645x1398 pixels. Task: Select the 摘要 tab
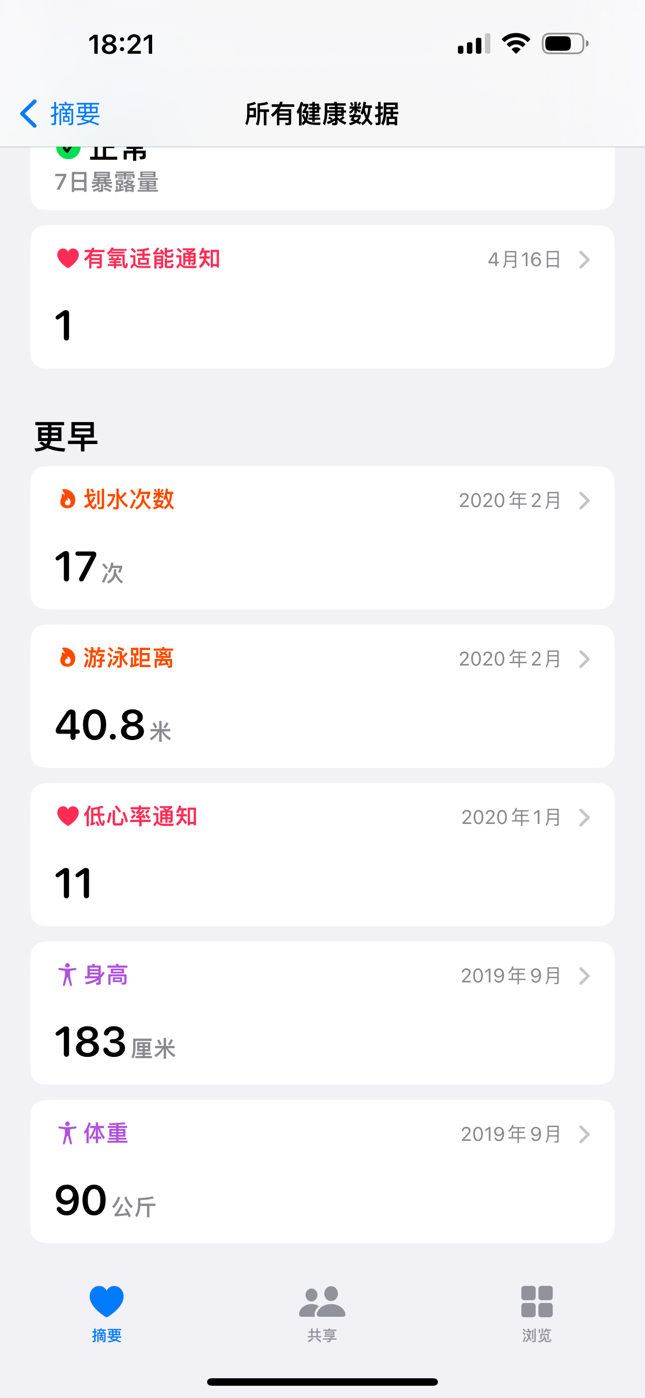[107, 1314]
